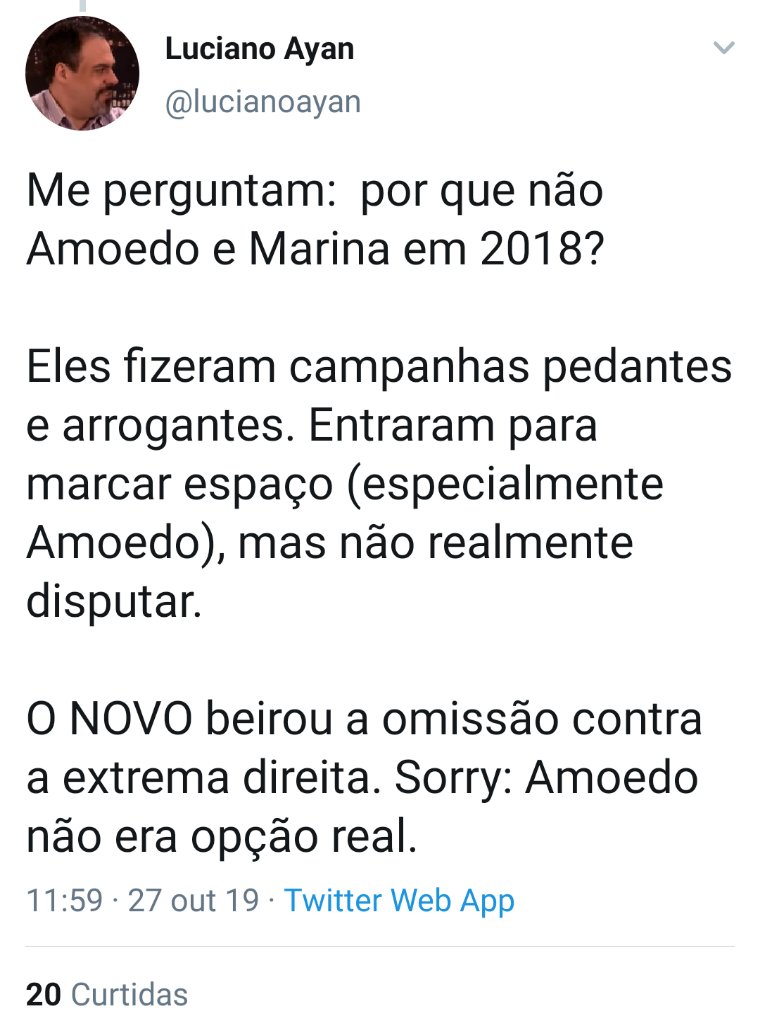Open the tweet options chevron menu

(x=723, y=48)
